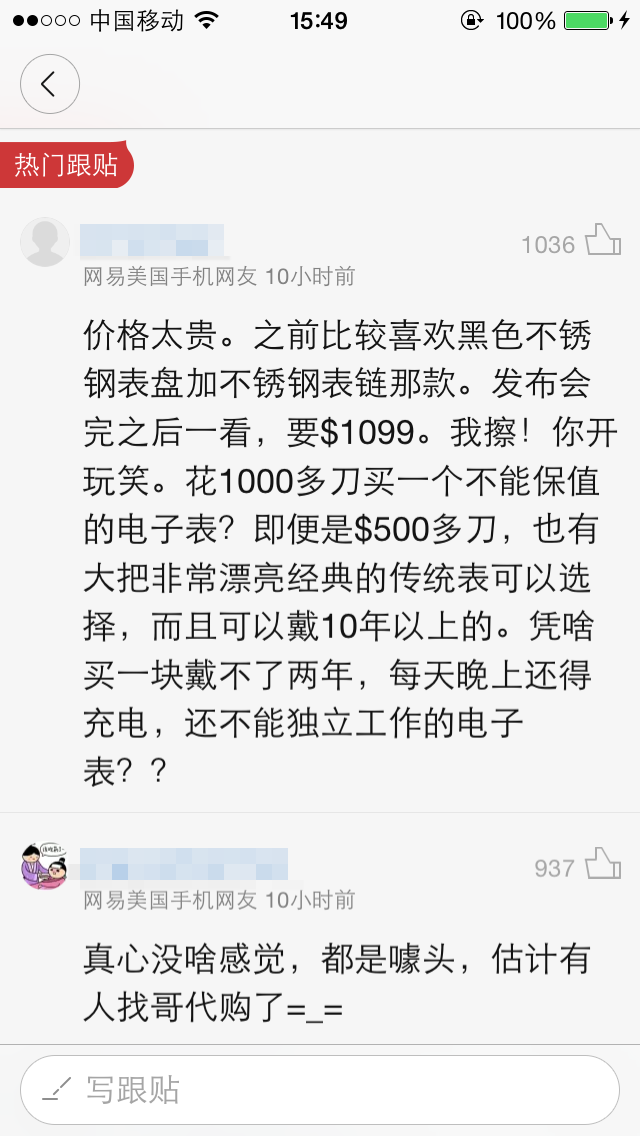Like the comment with 937 upvotes

603,864
